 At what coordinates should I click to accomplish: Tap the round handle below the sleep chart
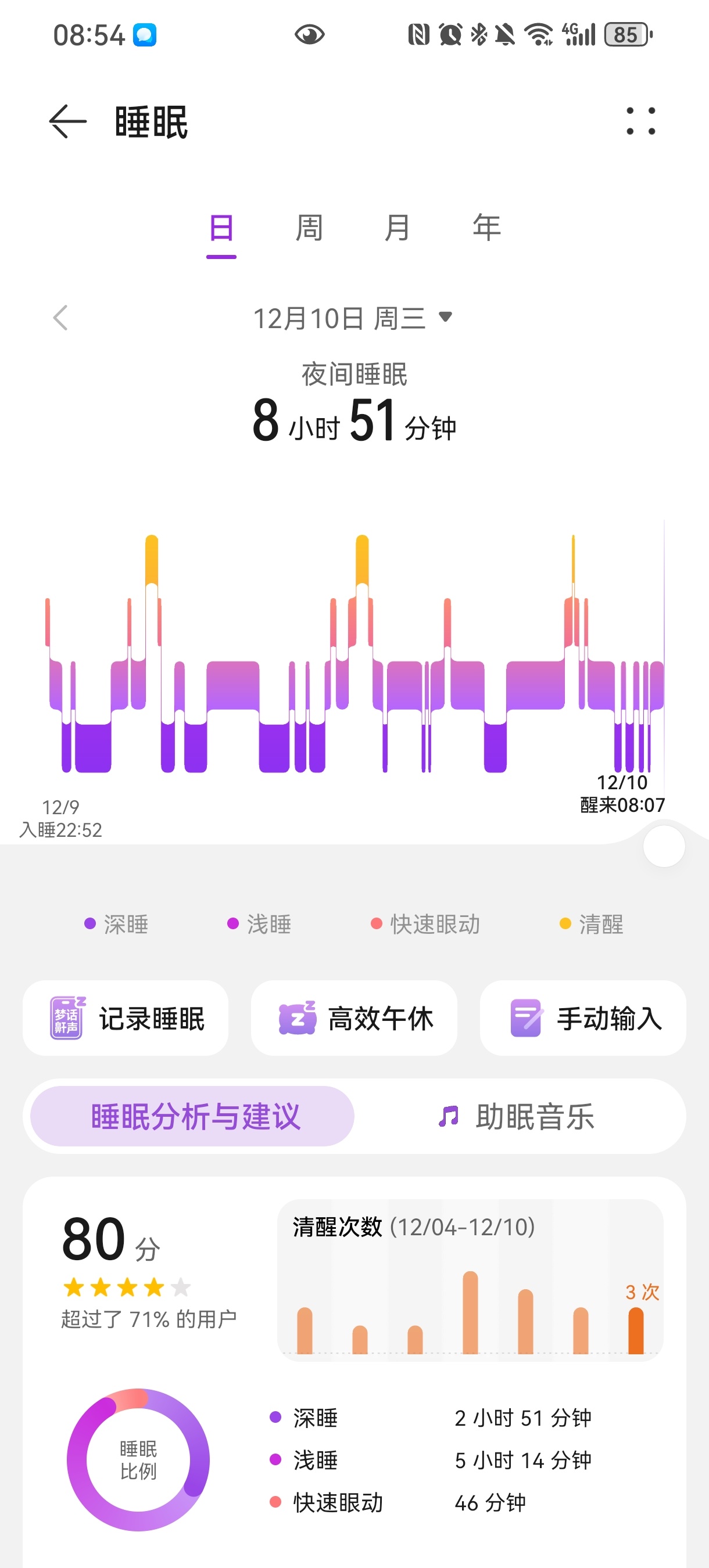[x=664, y=846]
